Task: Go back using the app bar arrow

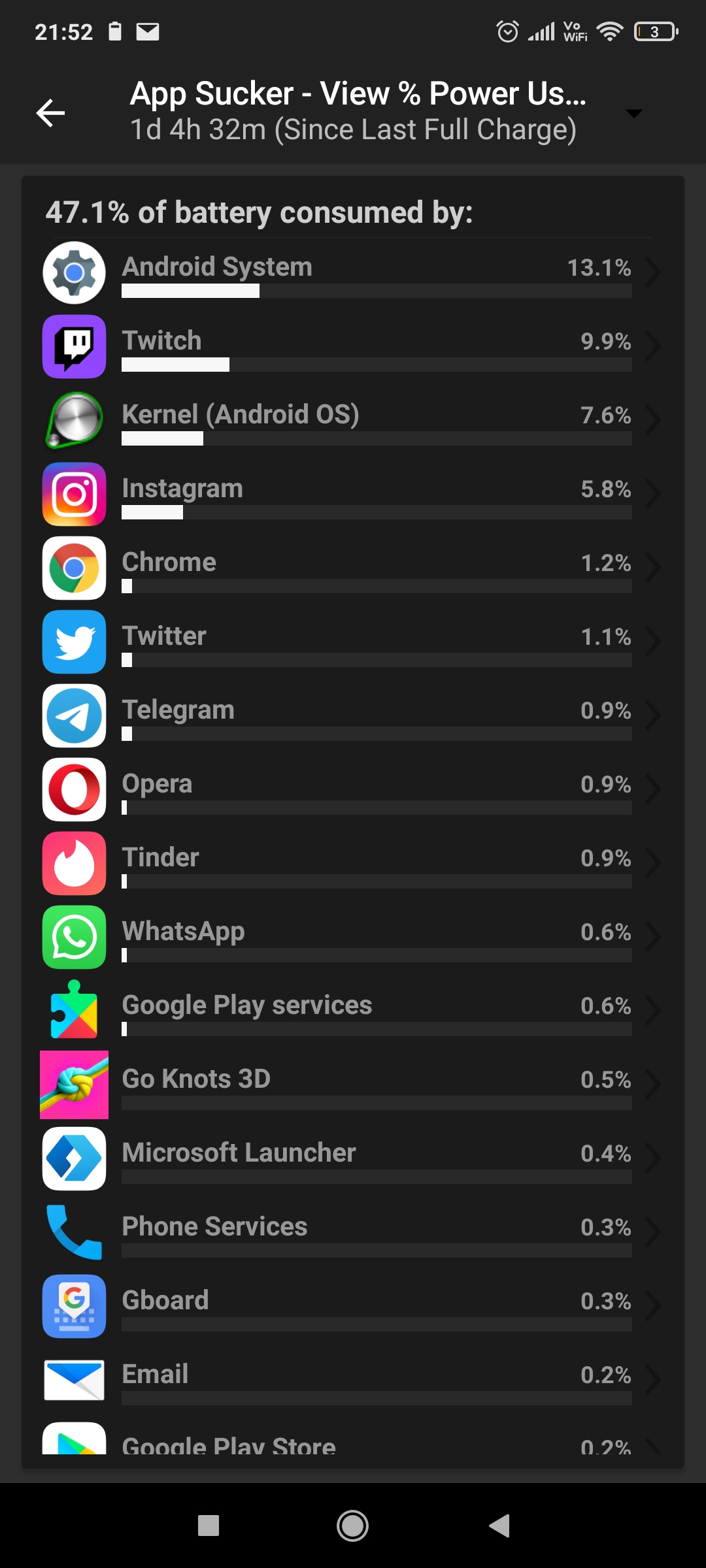Action: [x=50, y=113]
